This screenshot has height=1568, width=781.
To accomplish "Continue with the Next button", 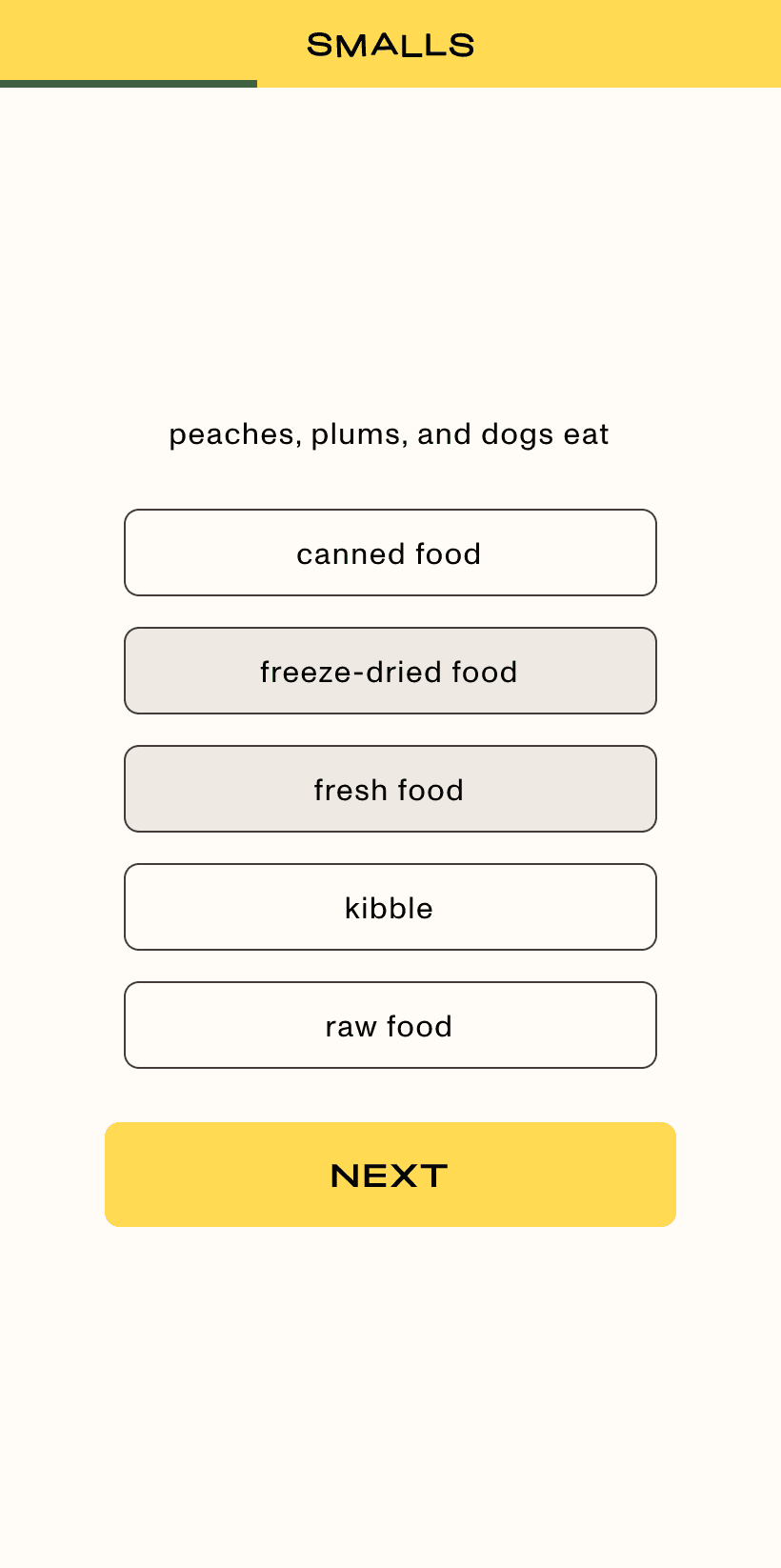I will coord(390,1175).
